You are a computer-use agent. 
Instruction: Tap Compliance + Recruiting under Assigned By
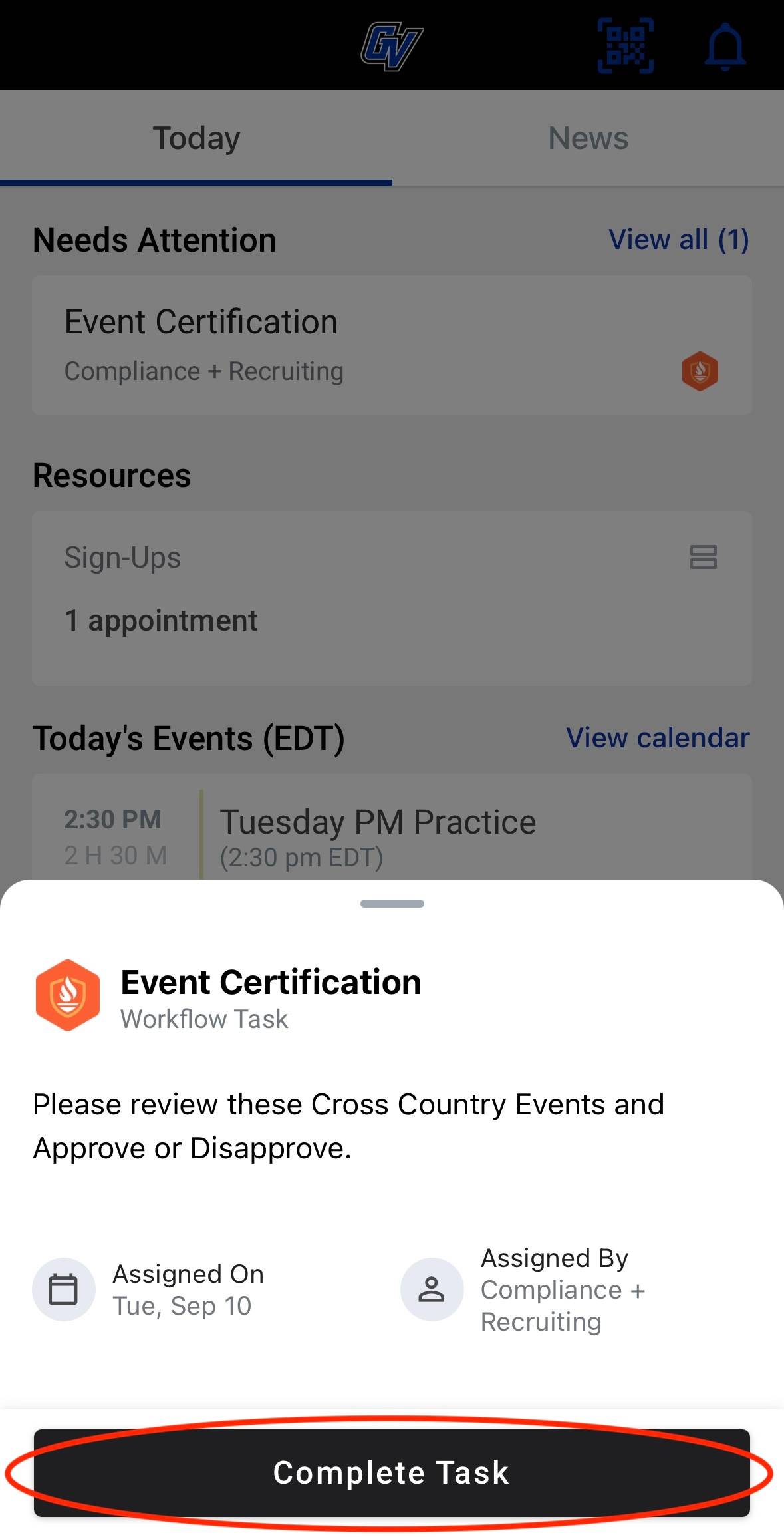pyautogui.click(x=563, y=1305)
